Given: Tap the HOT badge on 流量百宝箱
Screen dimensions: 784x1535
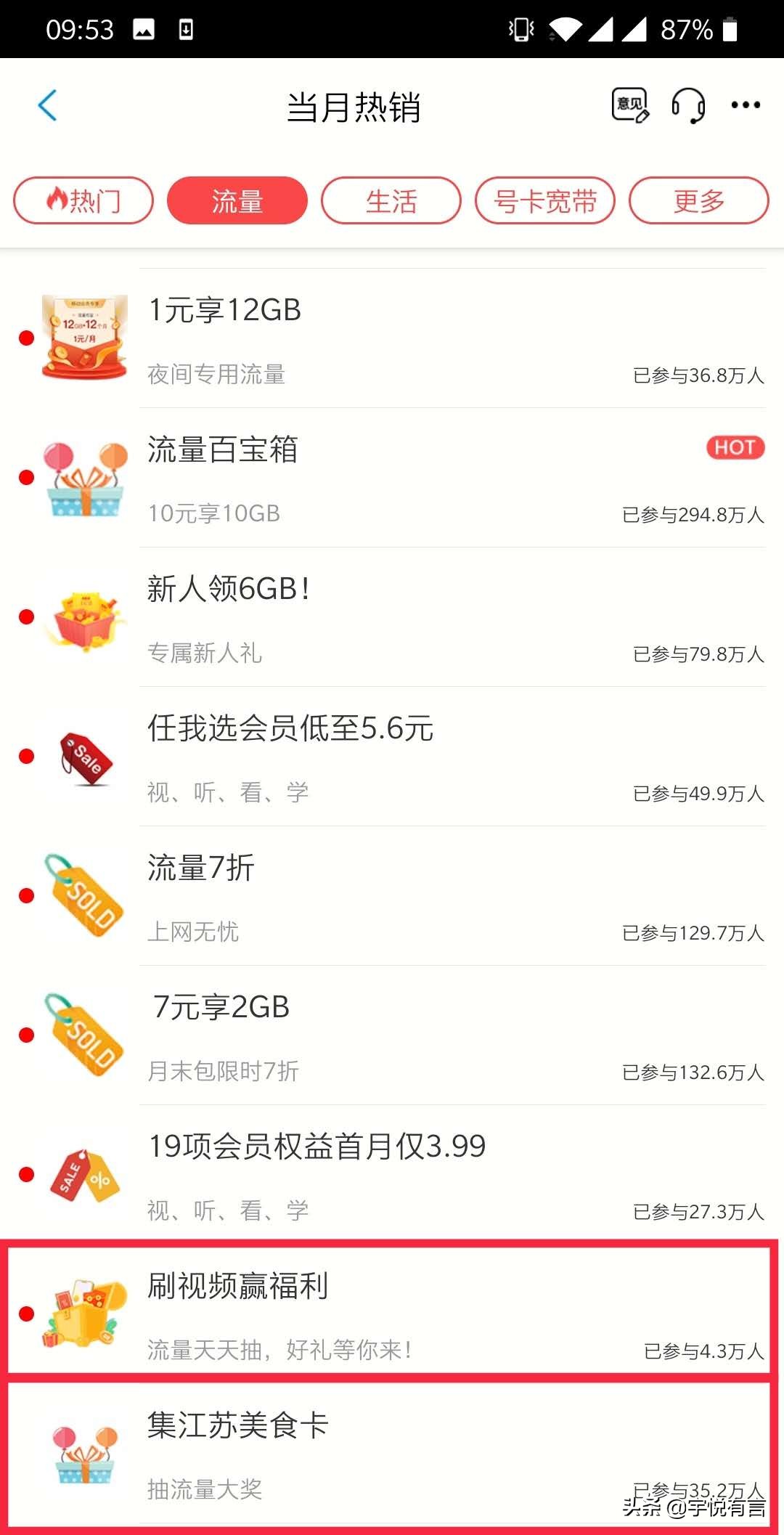Looking at the screenshot, I should 735,447.
